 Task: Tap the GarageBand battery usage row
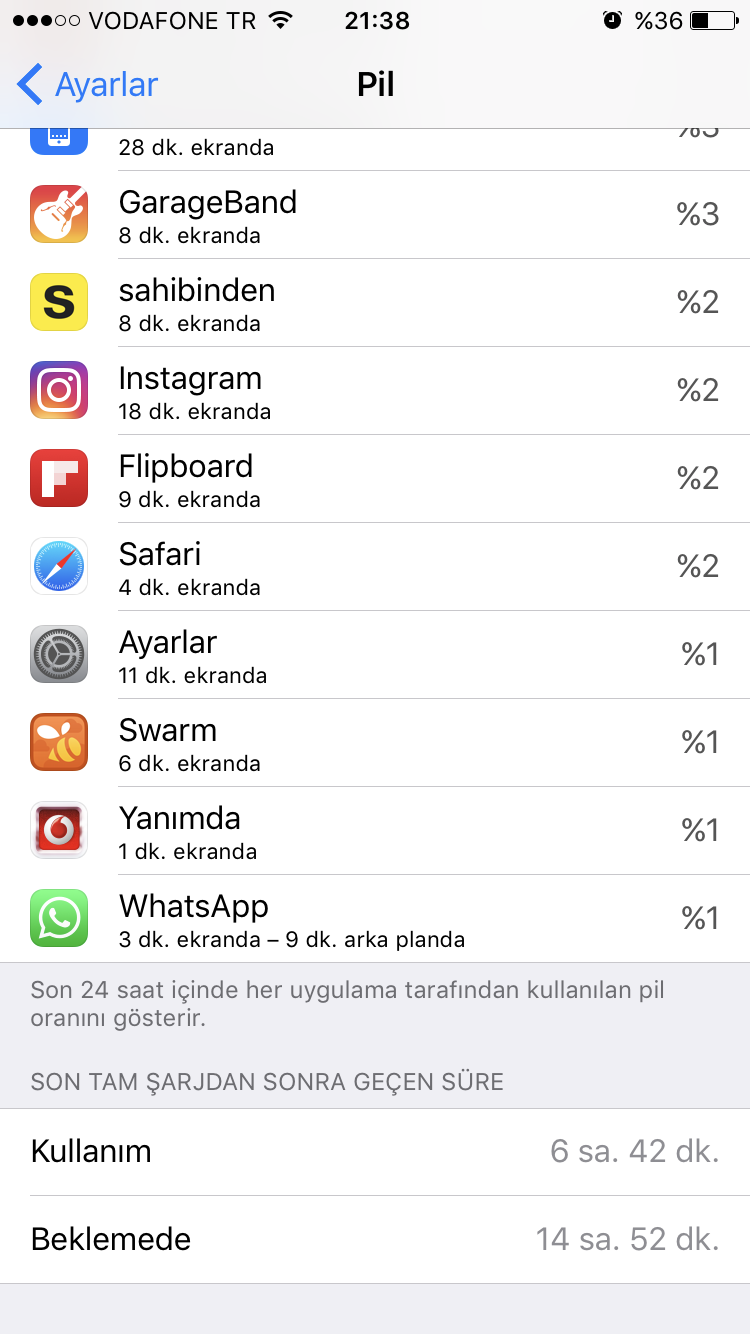375,215
